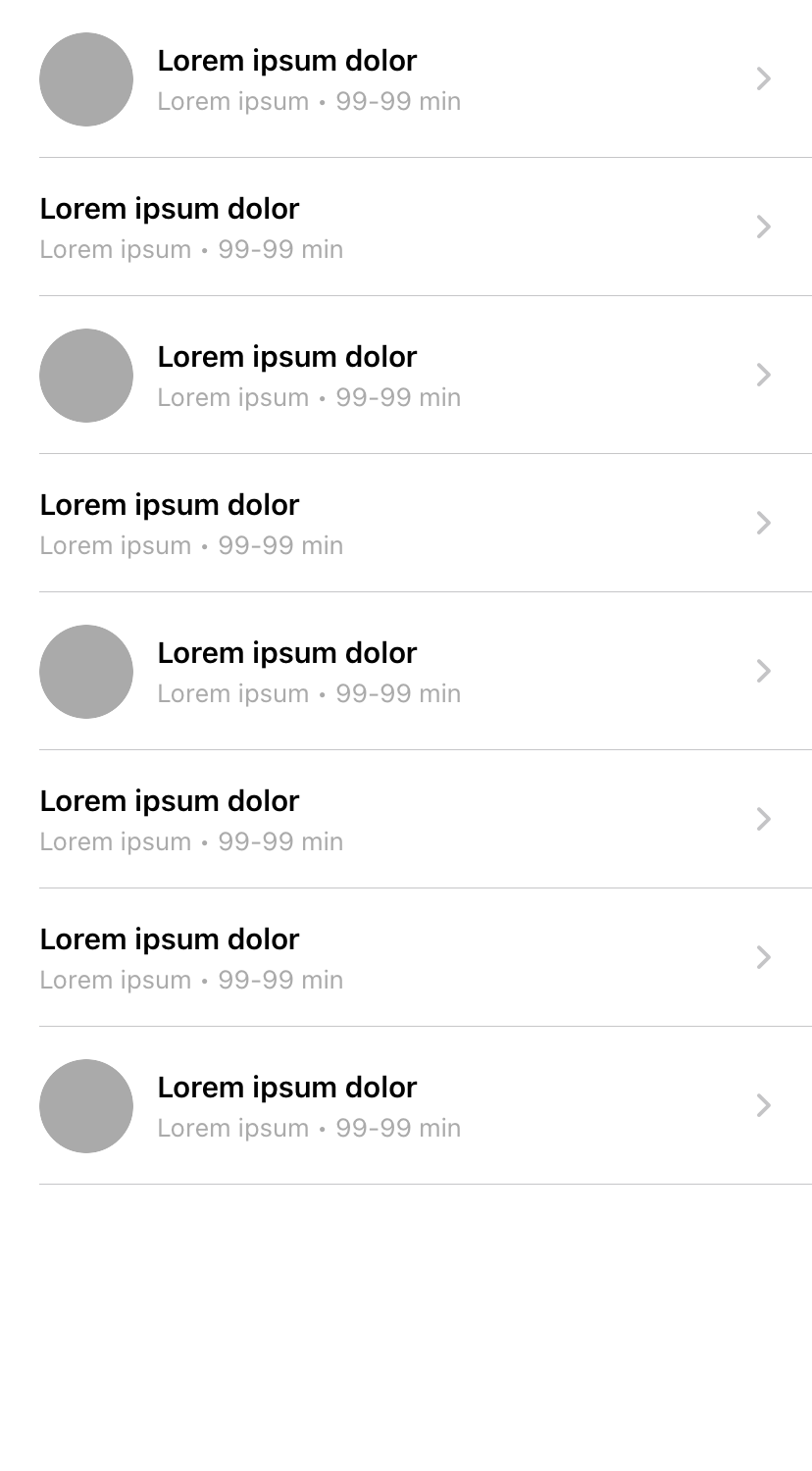Image resolution: width=812 pixels, height=1471 pixels.
Task: Expand the third row via its chevron
Action: 763,376
